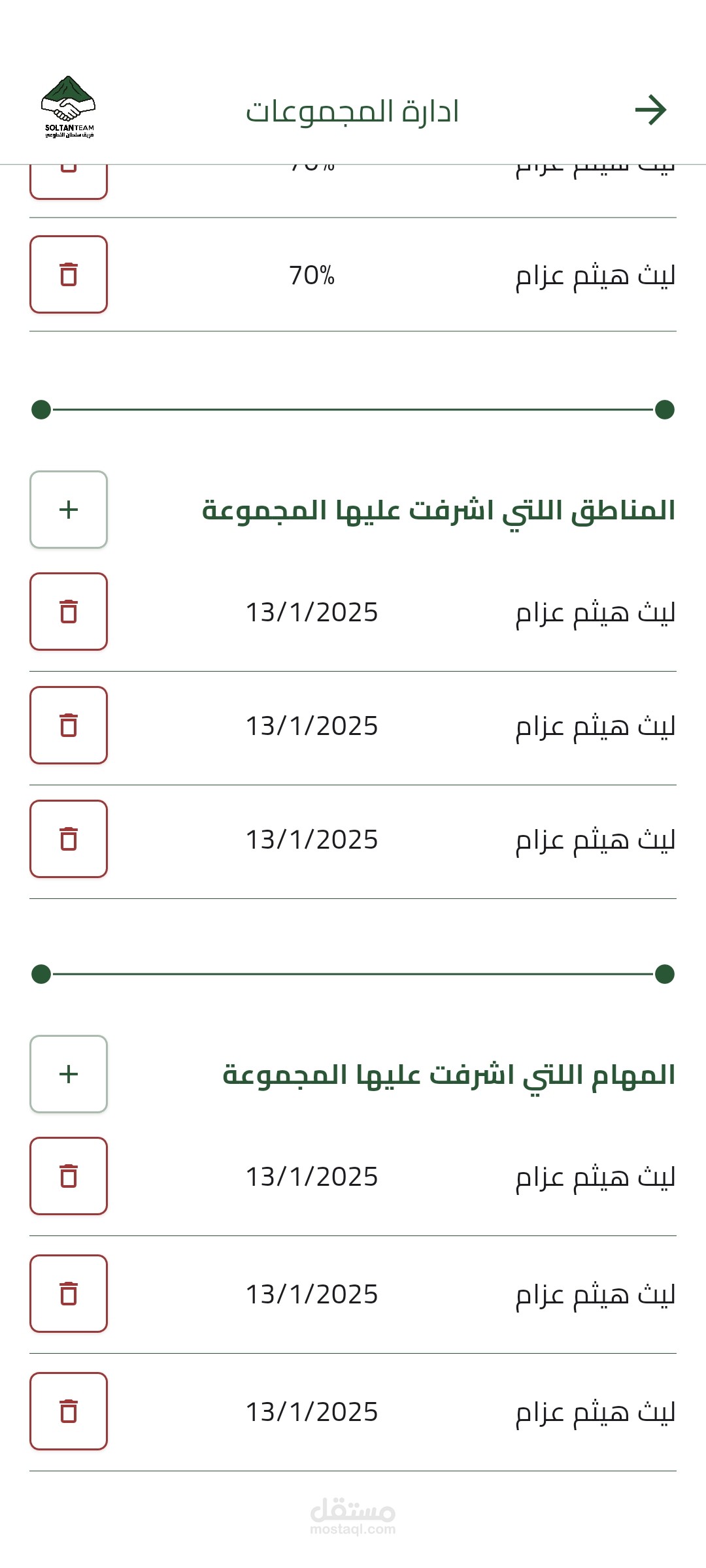Go back using the header arrow
Viewport: 706px width, 1568px height.
[650, 110]
